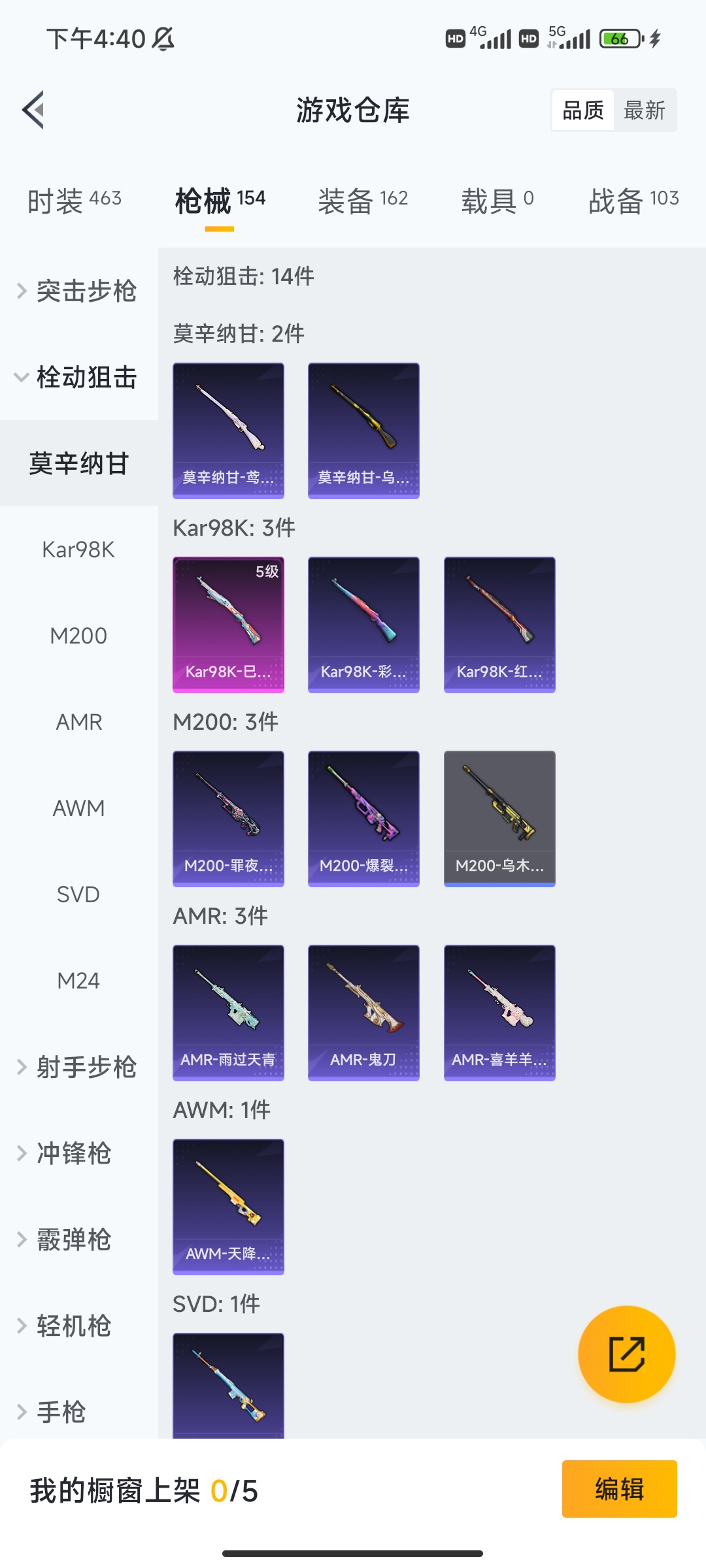Viewport: 706px width, 1568px height.
Task: Select the 品质 sort option
Action: tap(584, 110)
